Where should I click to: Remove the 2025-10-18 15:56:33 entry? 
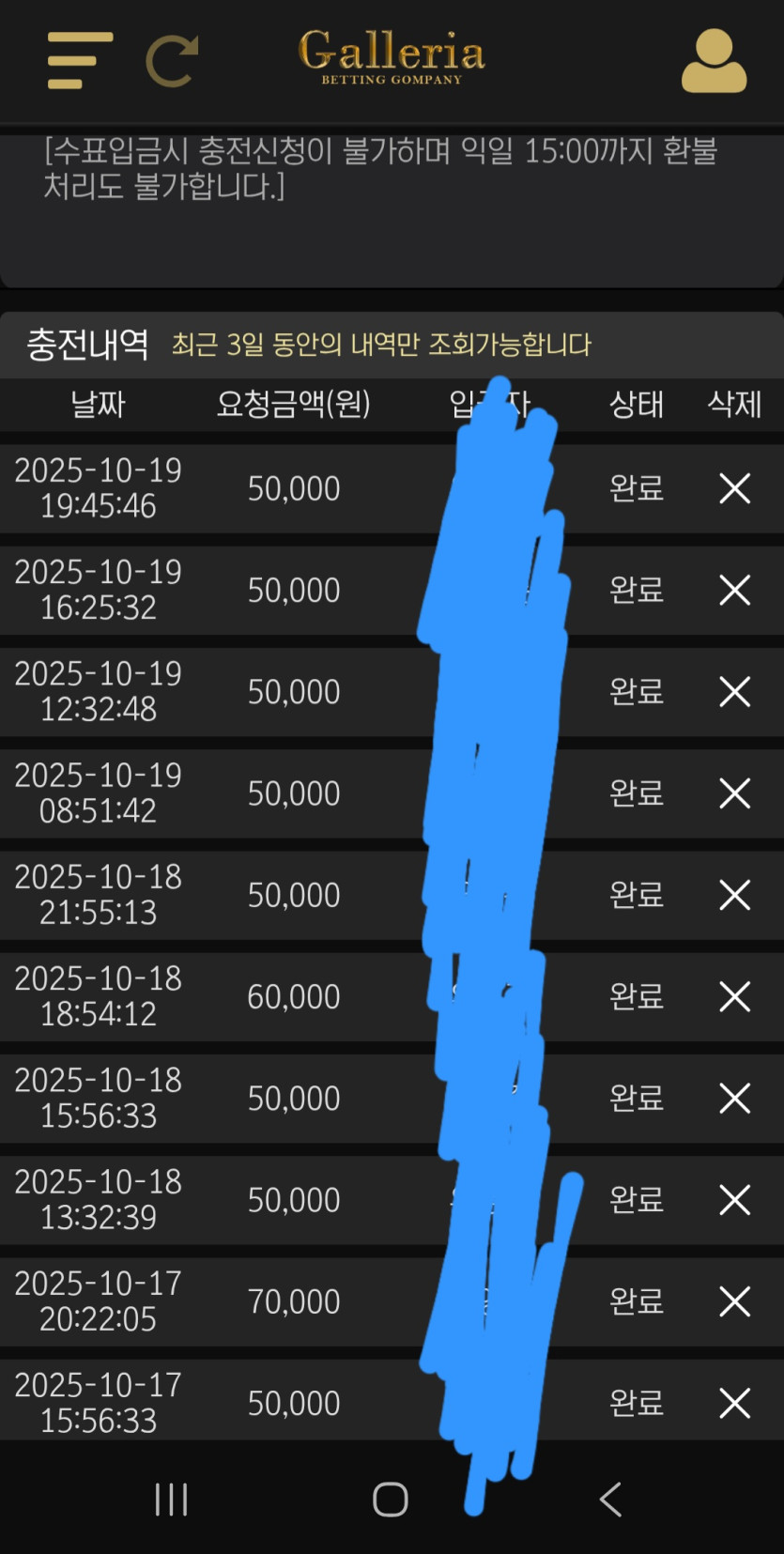coord(734,1098)
